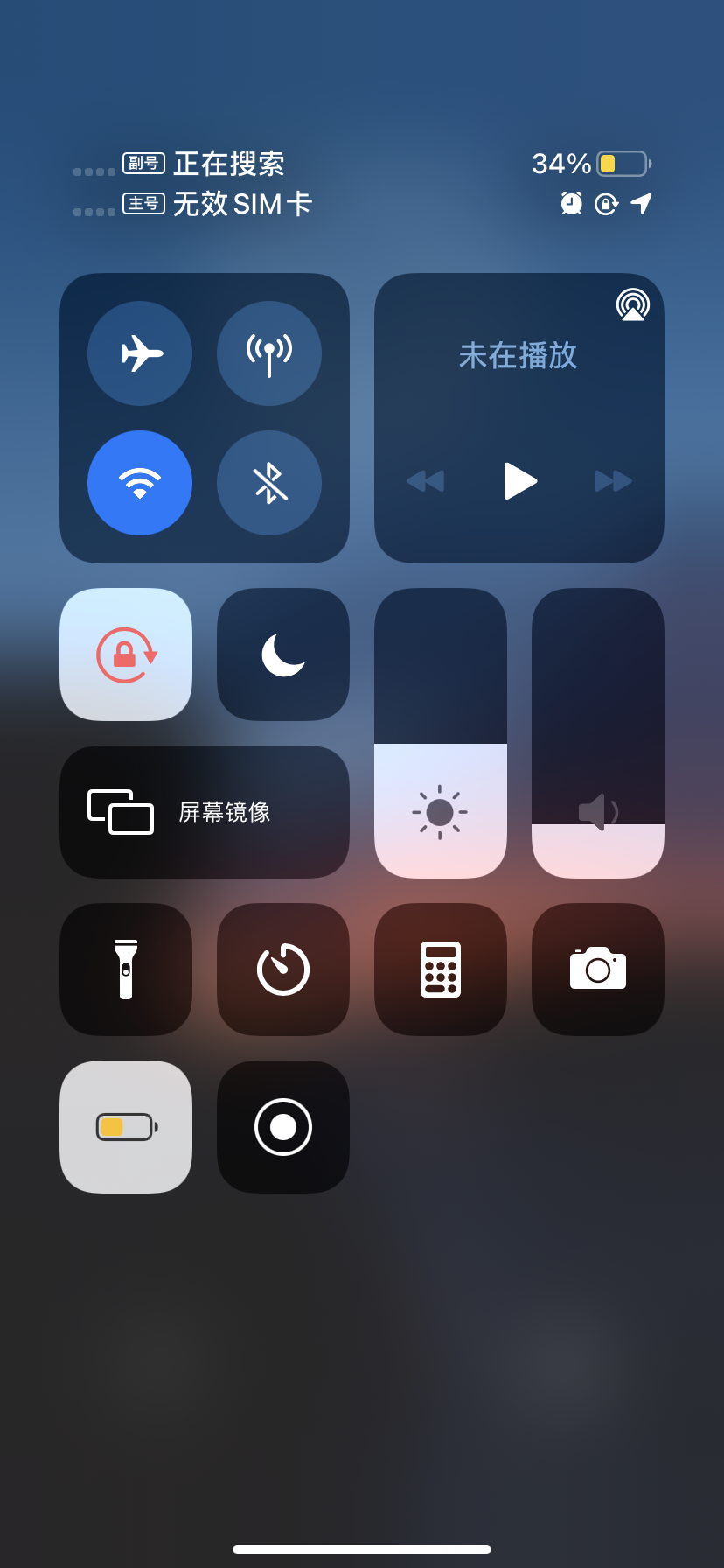Turn on the flashlight
Image resolution: width=724 pixels, height=1568 pixels.
coord(126,969)
